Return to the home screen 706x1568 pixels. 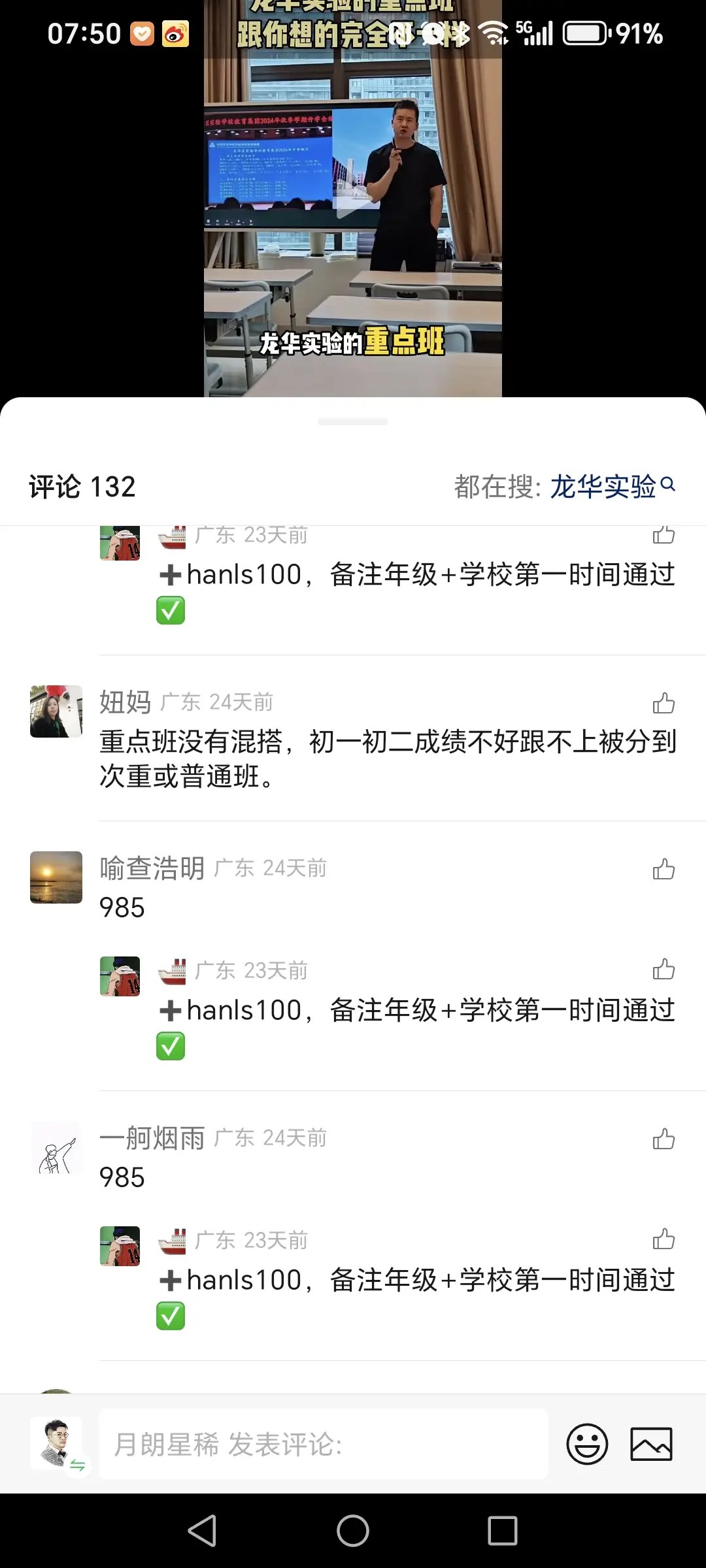[x=353, y=1531]
